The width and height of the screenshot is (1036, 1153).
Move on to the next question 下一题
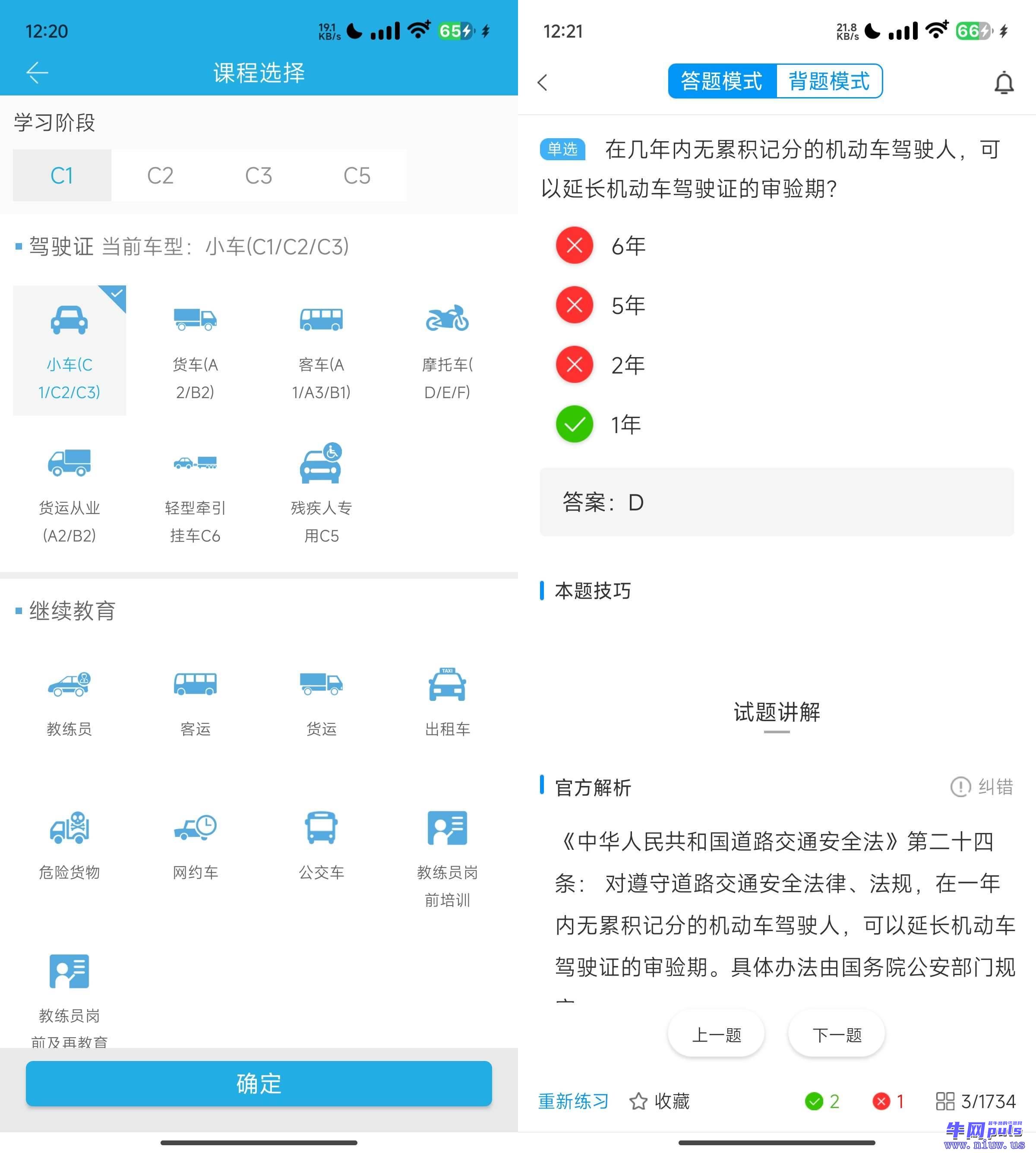click(x=836, y=1035)
